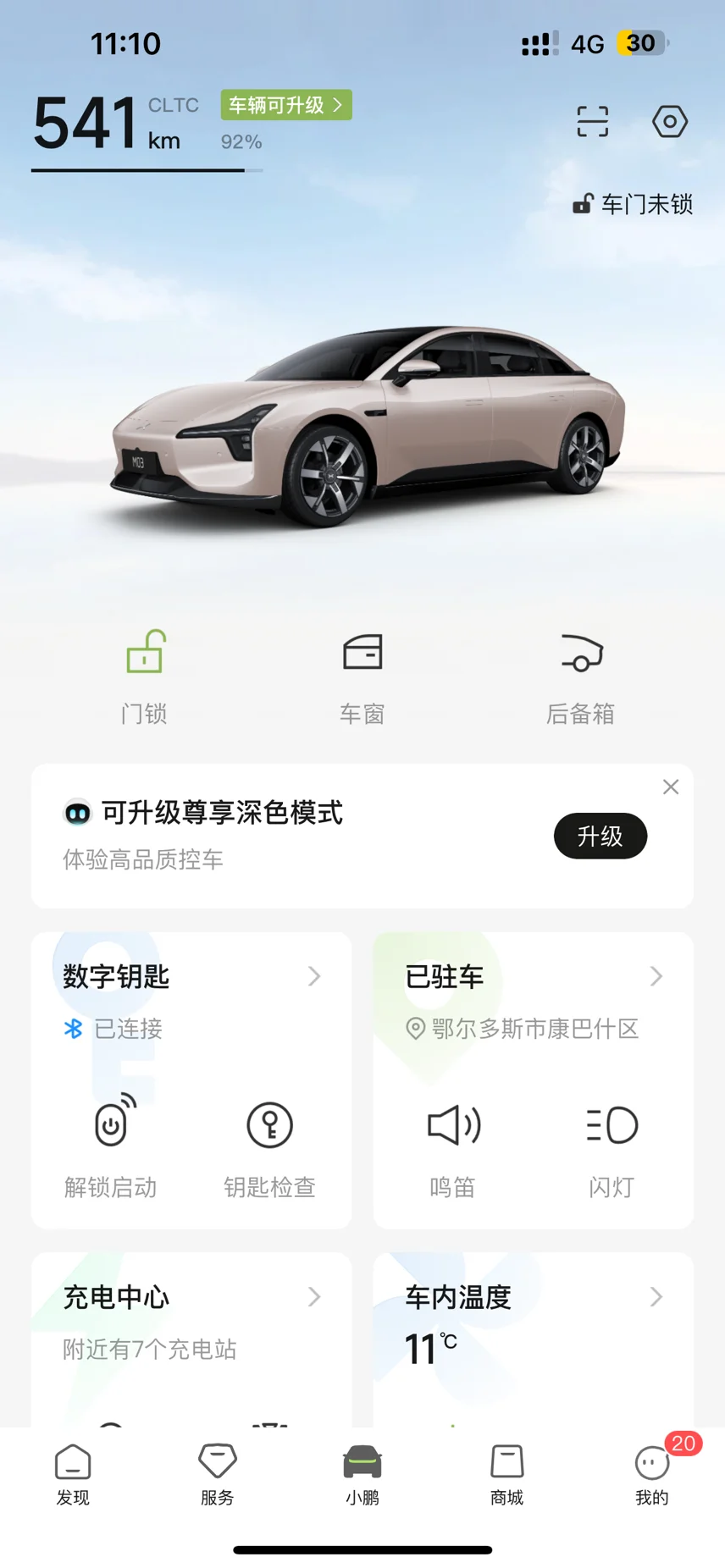725x1568 pixels.
Task: Run the 钥匙检查 key check
Action: (x=270, y=1150)
